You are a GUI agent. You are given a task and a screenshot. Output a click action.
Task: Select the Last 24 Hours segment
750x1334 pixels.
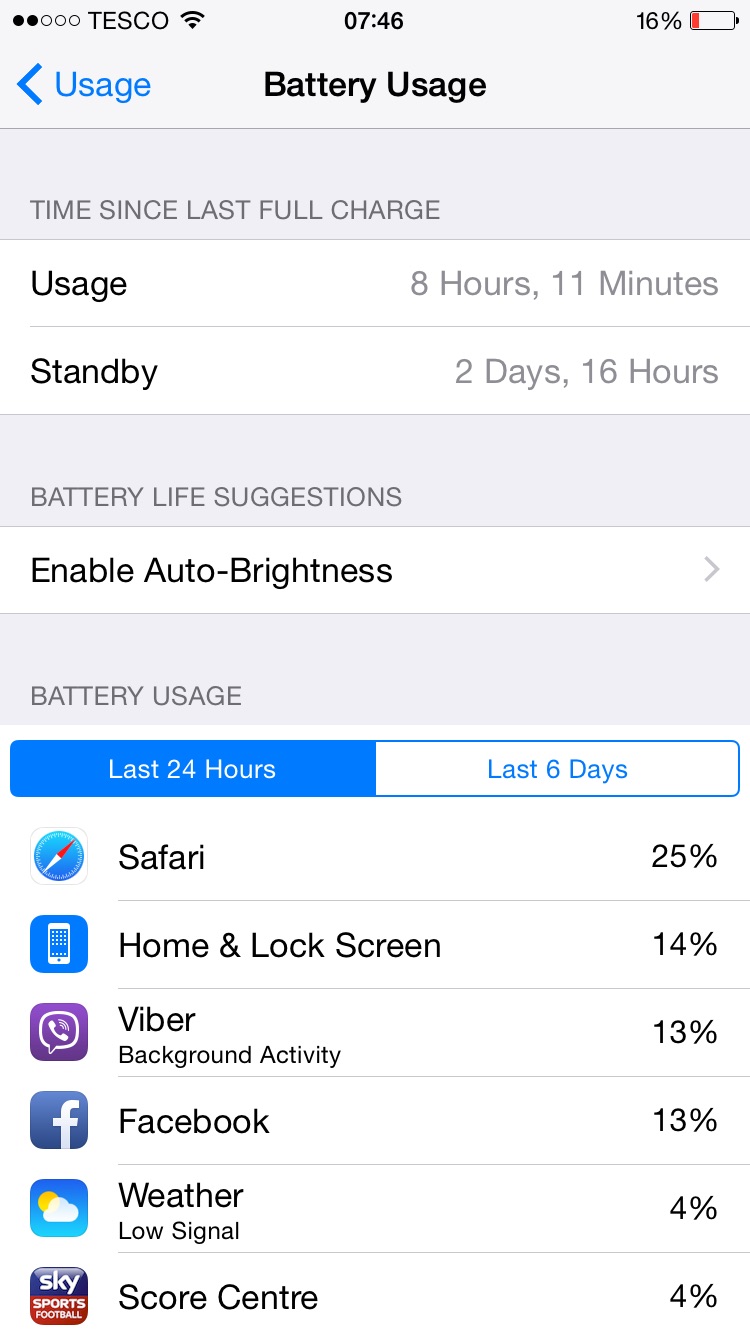click(x=192, y=769)
